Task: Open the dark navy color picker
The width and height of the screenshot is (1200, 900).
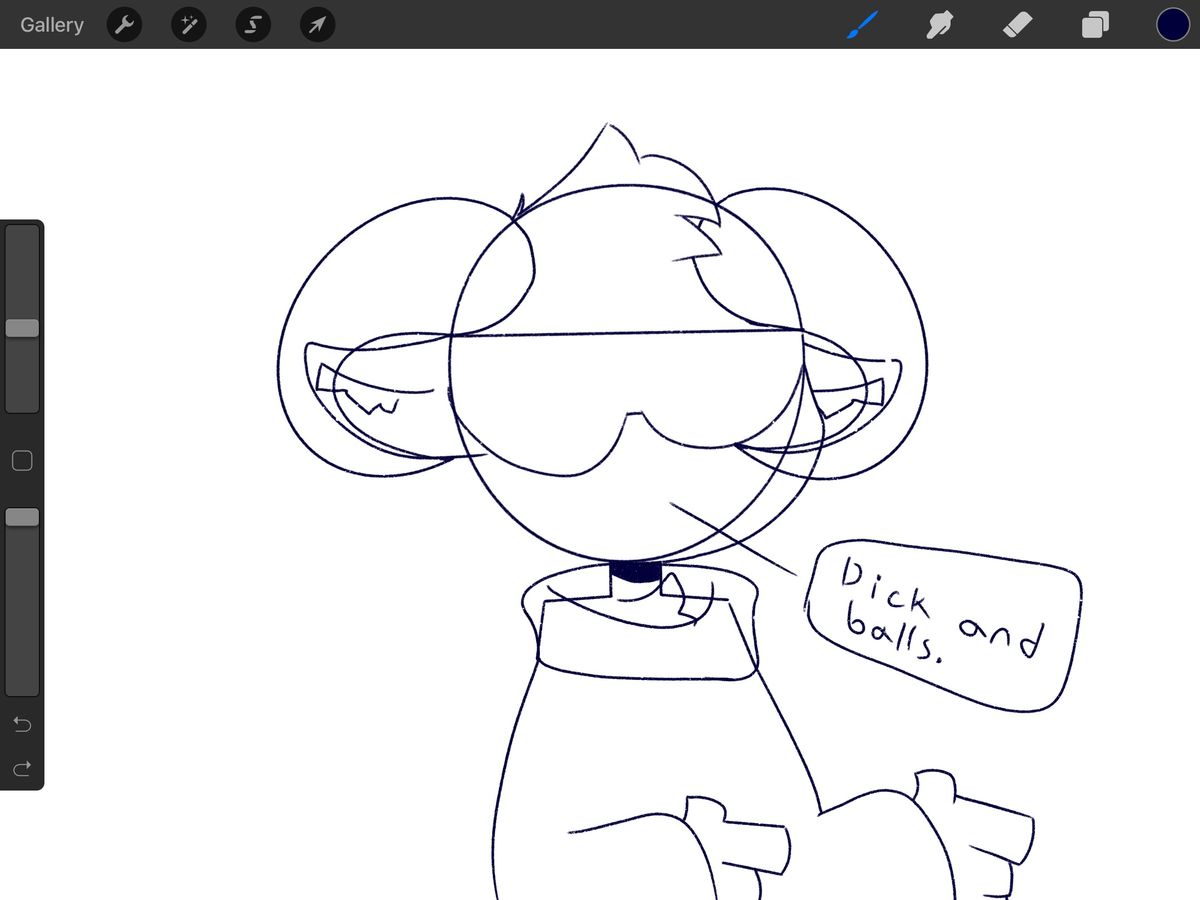Action: [x=1173, y=25]
